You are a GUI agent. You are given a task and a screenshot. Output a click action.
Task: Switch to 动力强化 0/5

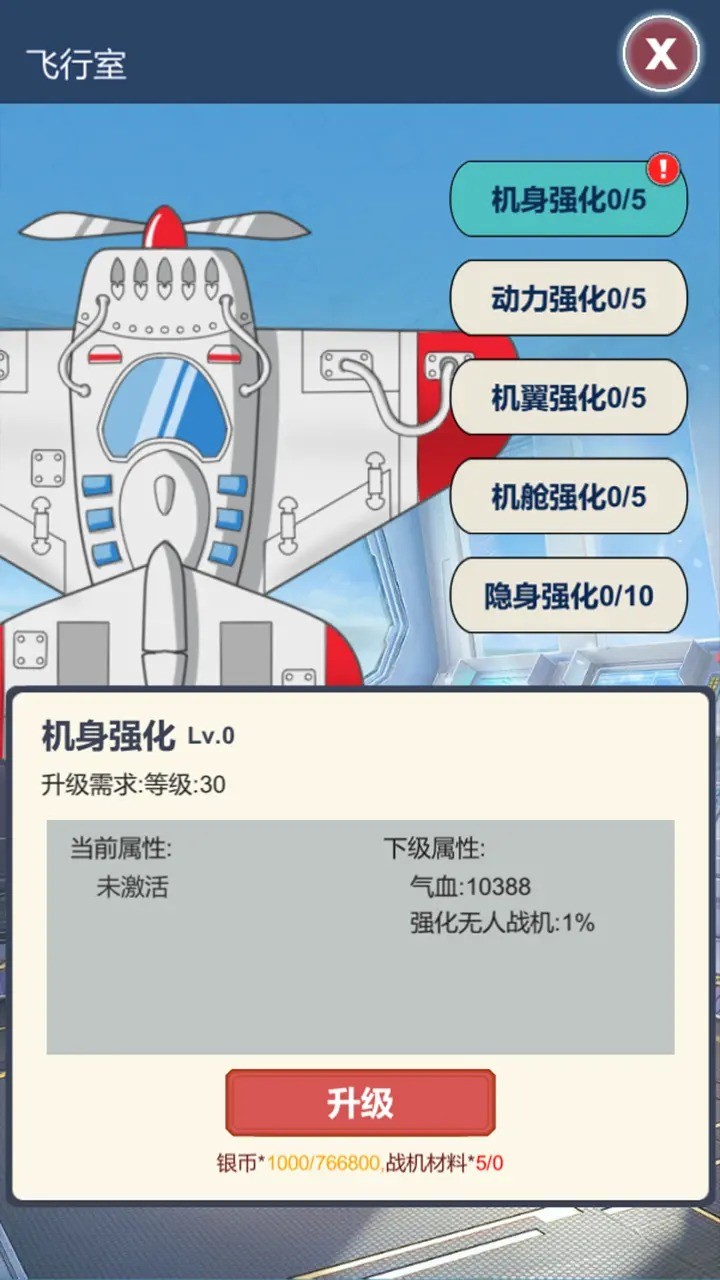point(568,298)
